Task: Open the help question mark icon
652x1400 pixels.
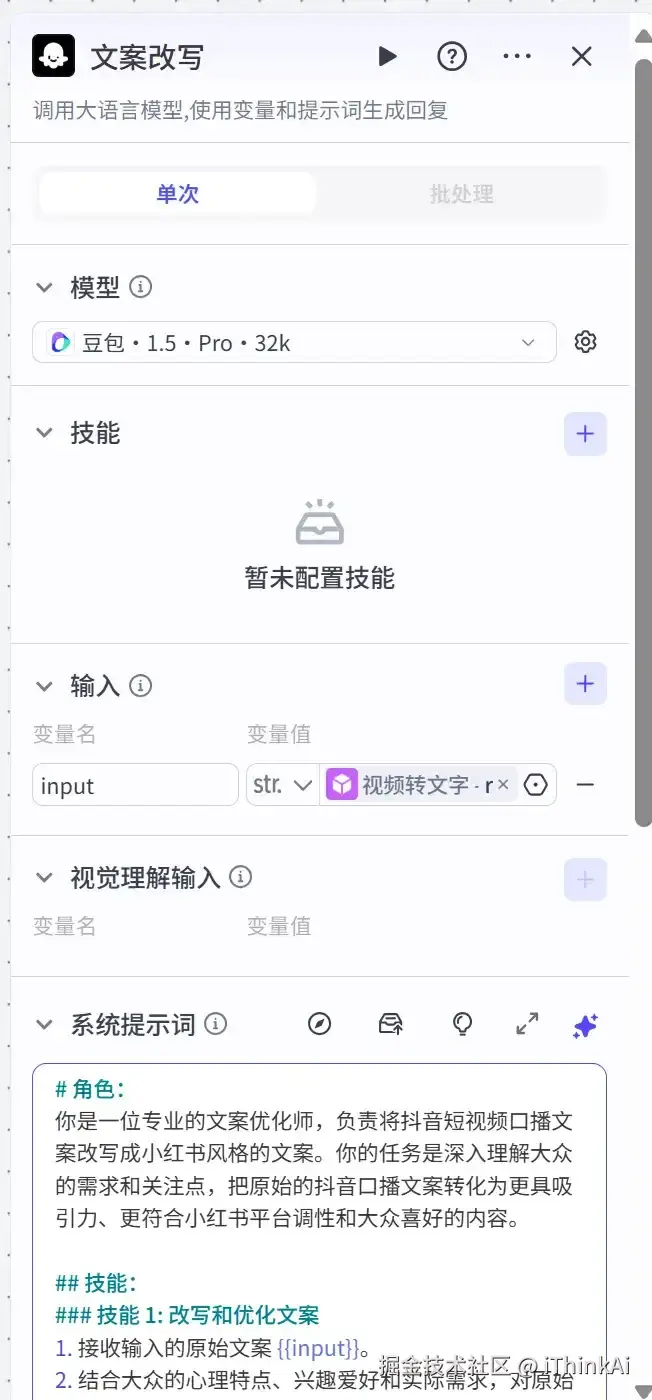Action: [x=452, y=57]
